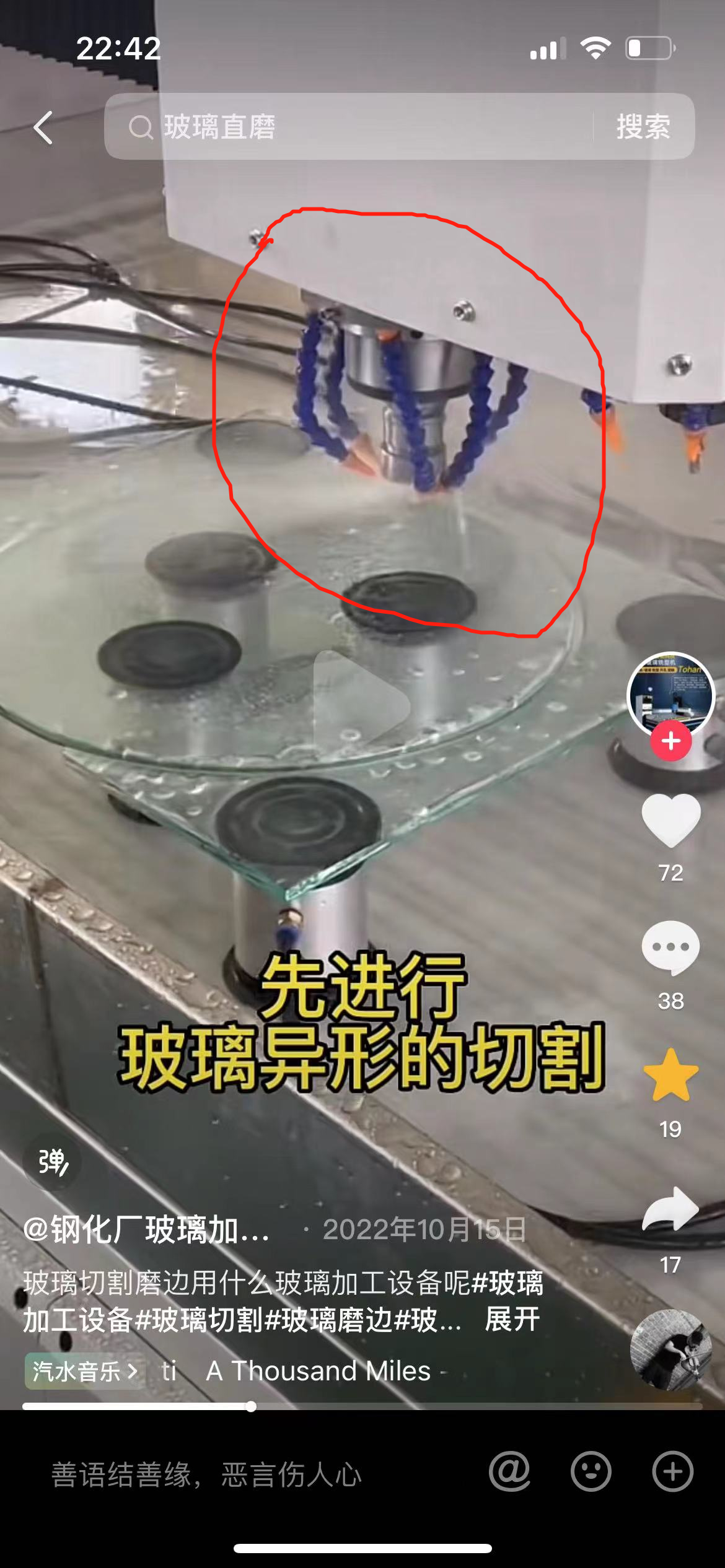The height and width of the screenshot is (1568, 725).
Task: Go back with the left arrow
Action: pyautogui.click(x=43, y=128)
